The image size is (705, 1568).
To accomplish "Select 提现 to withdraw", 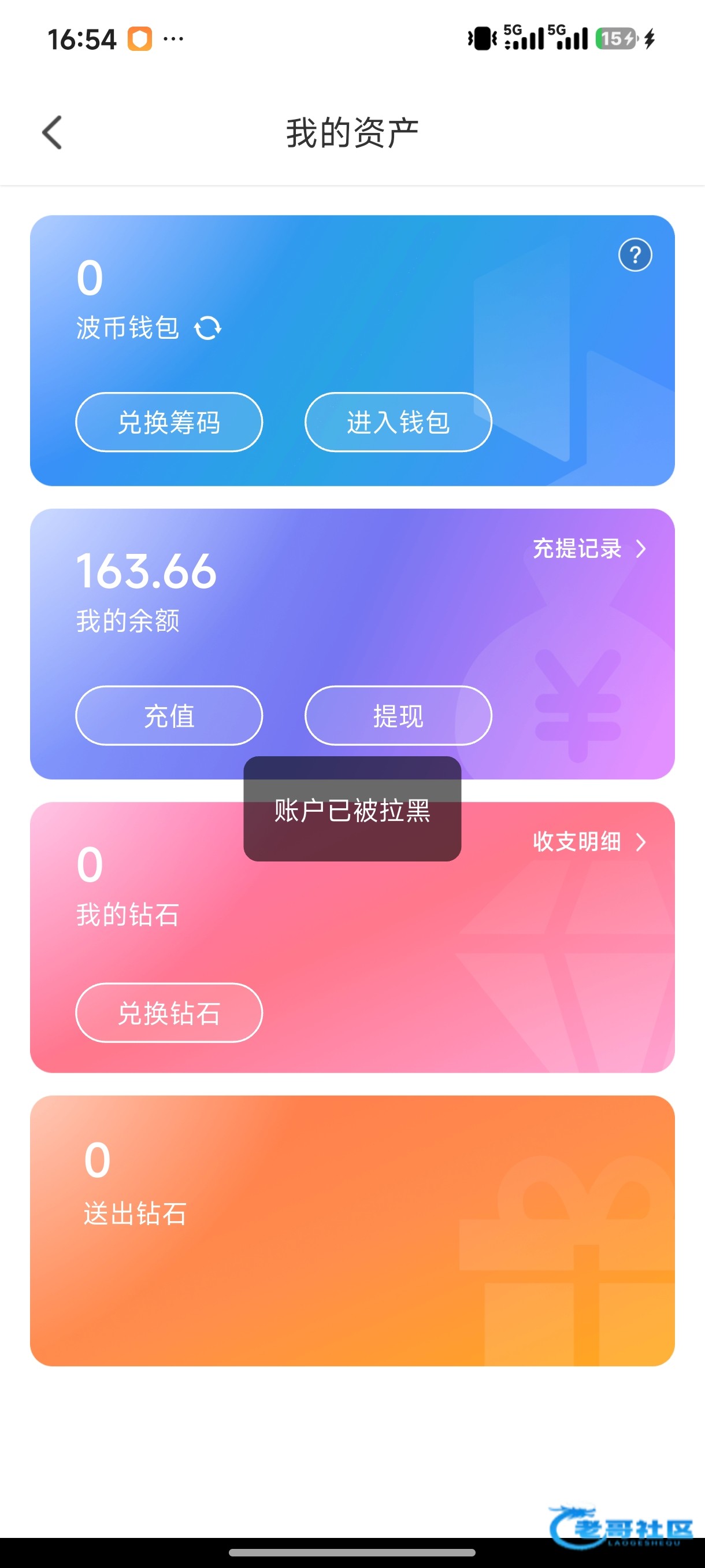I will coord(398,715).
